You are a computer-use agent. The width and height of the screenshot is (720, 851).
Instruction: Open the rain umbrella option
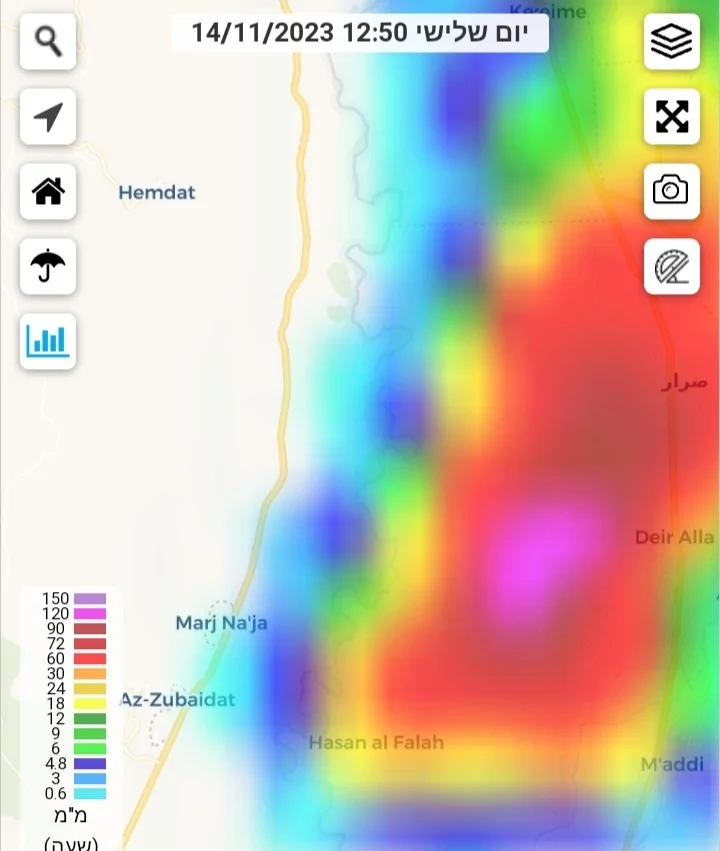click(48, 266)
